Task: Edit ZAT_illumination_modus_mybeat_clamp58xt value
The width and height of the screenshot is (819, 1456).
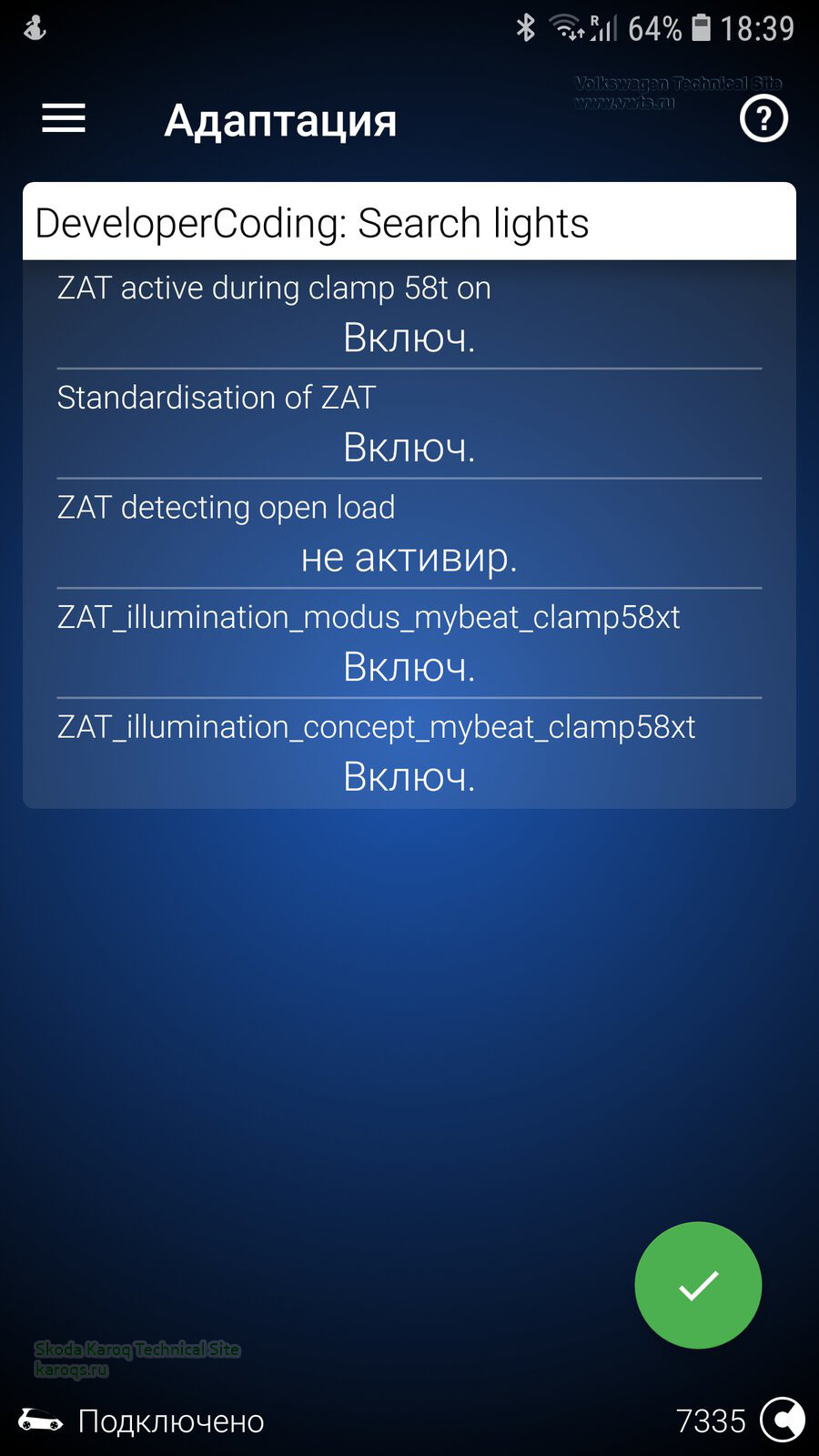Action: tap(409, 667)
